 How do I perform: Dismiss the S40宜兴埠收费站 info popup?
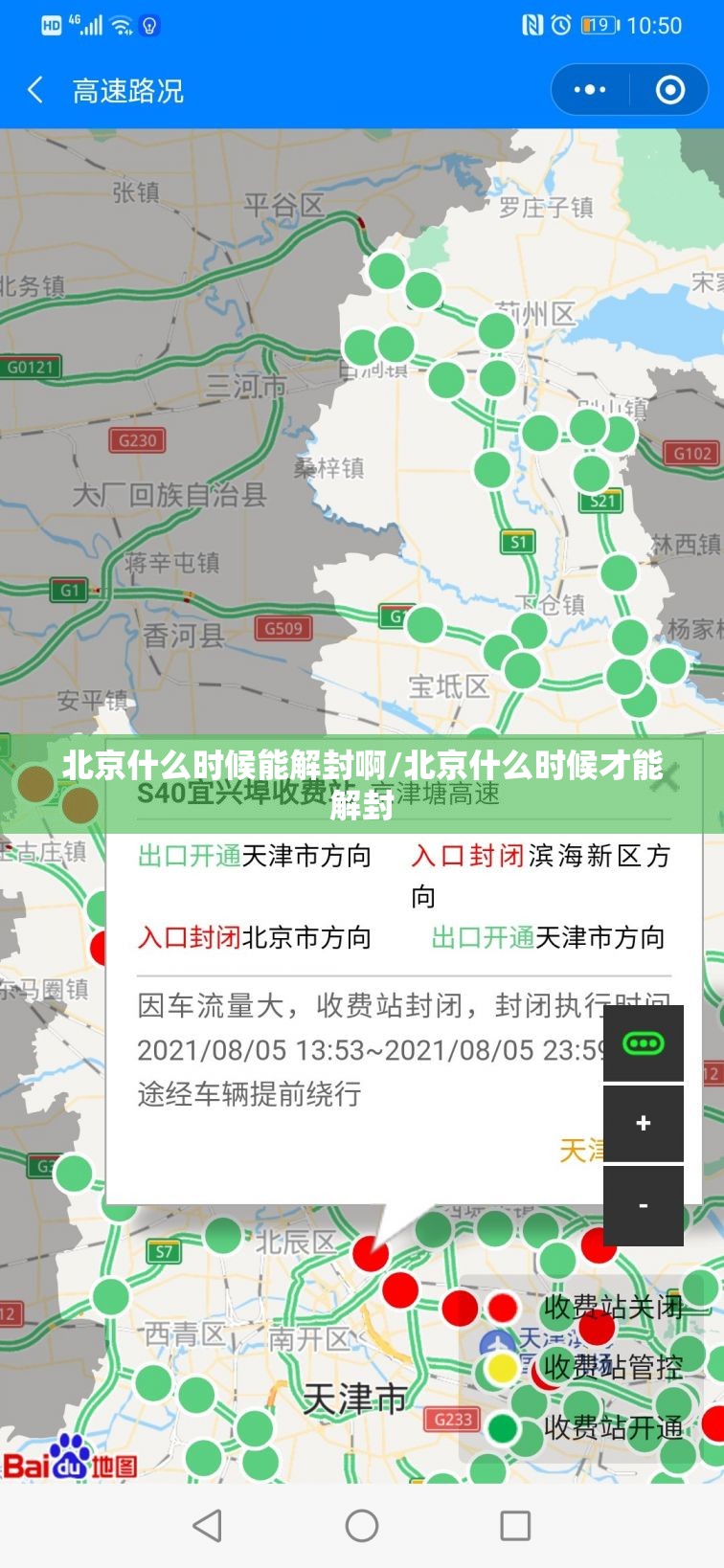pyautogui.click(x=667, y=780)
